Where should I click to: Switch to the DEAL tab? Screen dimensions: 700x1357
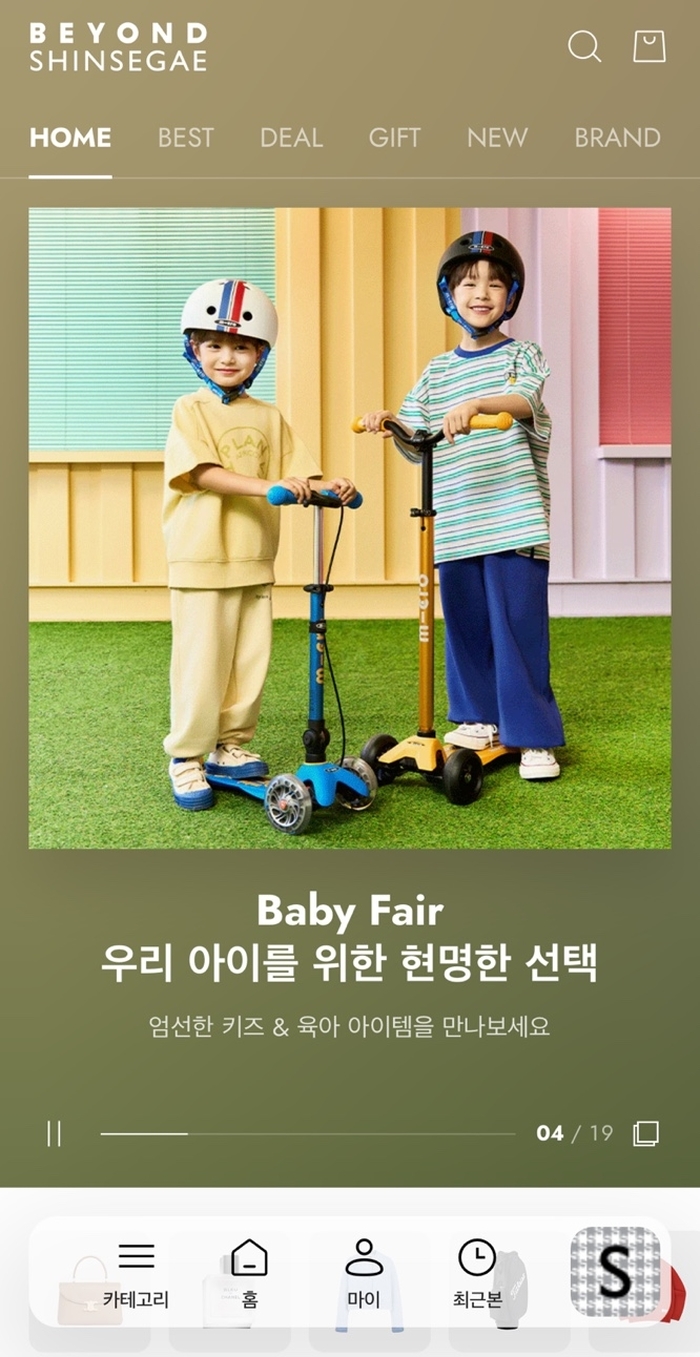click(x=291, y=138)
